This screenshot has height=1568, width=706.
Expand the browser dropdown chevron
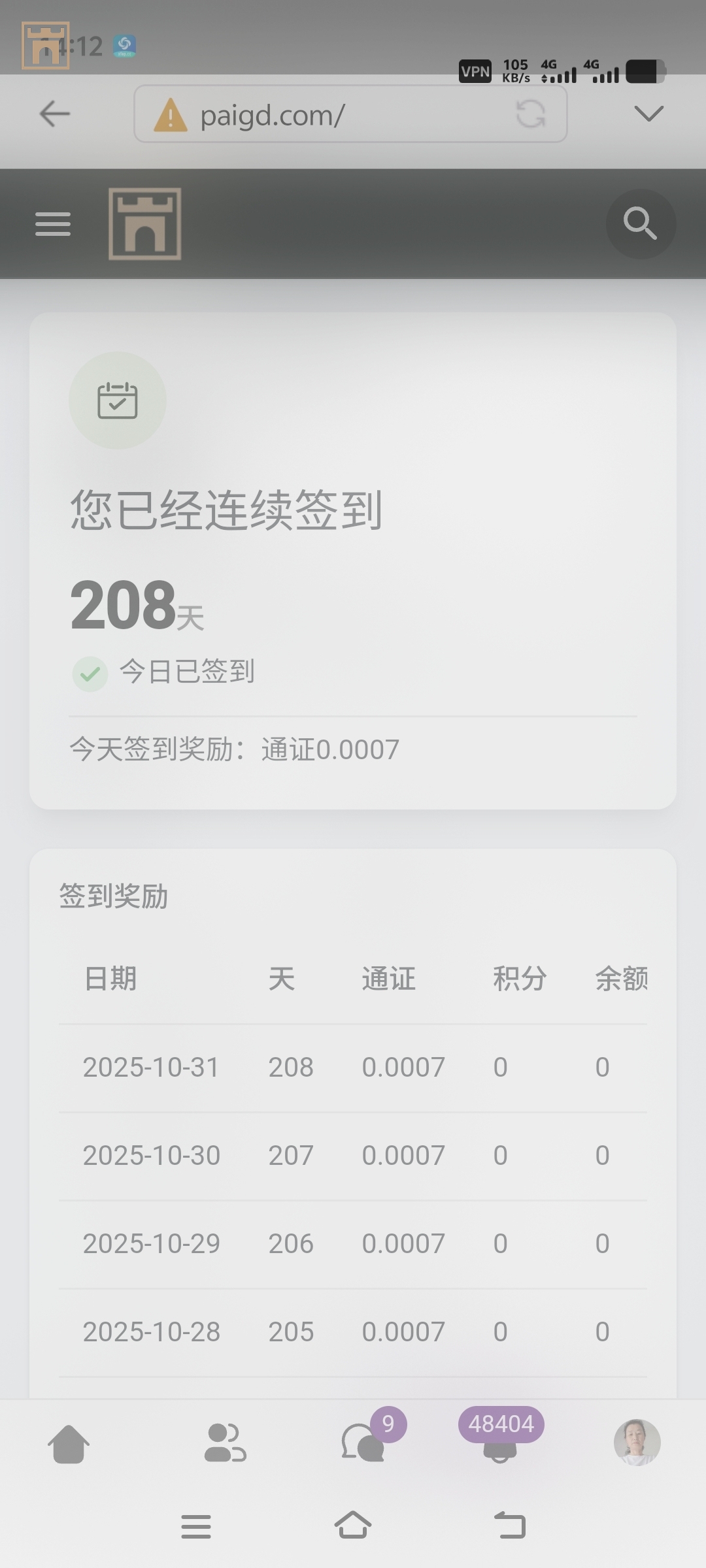(648, 114)
